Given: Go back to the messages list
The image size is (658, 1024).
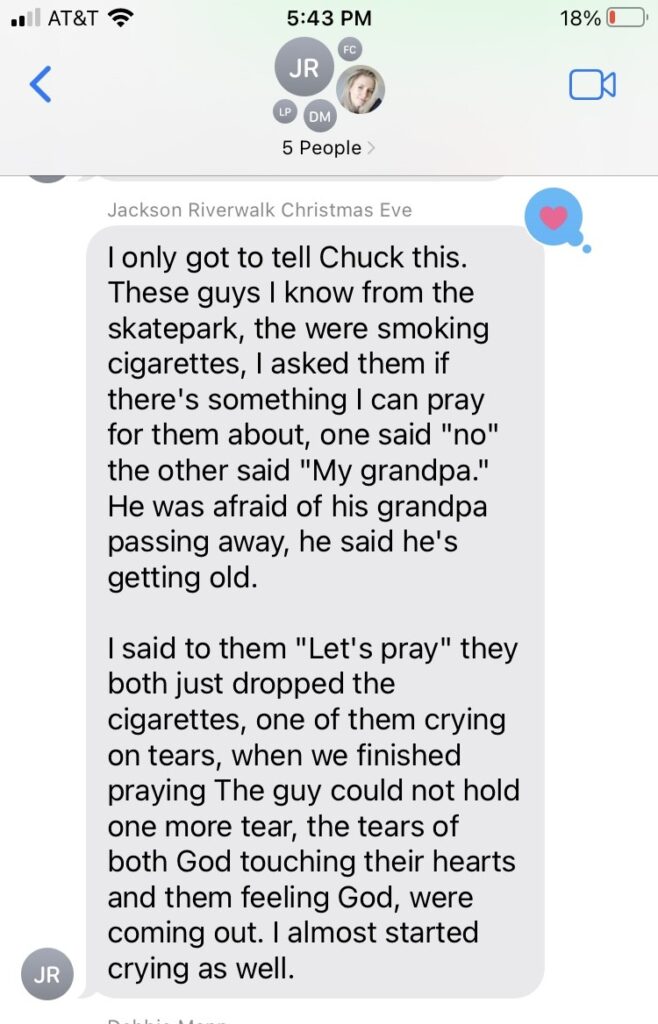Looking at the screenshot, I should 40,85.
